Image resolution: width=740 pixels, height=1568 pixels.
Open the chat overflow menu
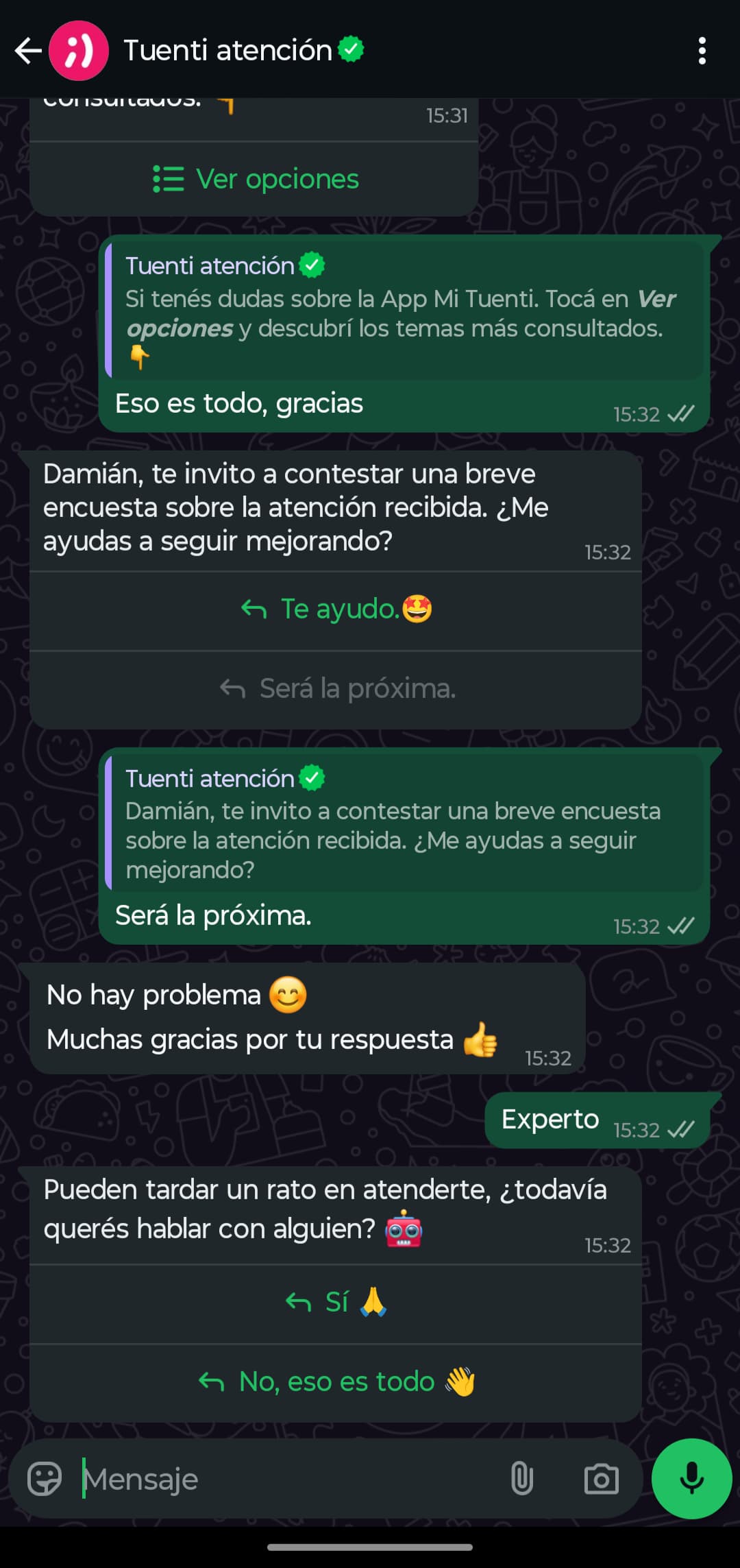point(702,51)
